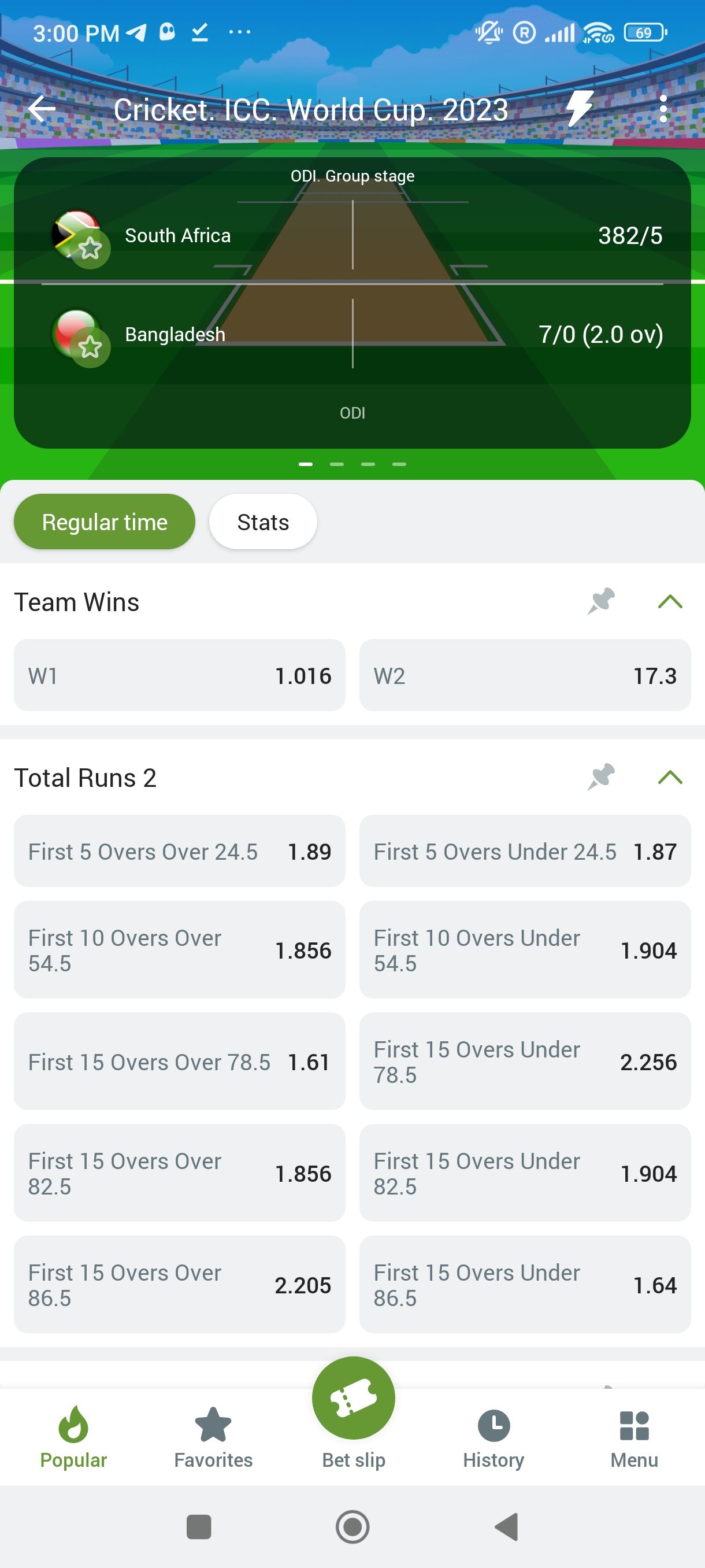Bet on W1 at 1.016
Image resolution: width=705 pixels, height=1568 pixels.
click(x=180, y=675)
